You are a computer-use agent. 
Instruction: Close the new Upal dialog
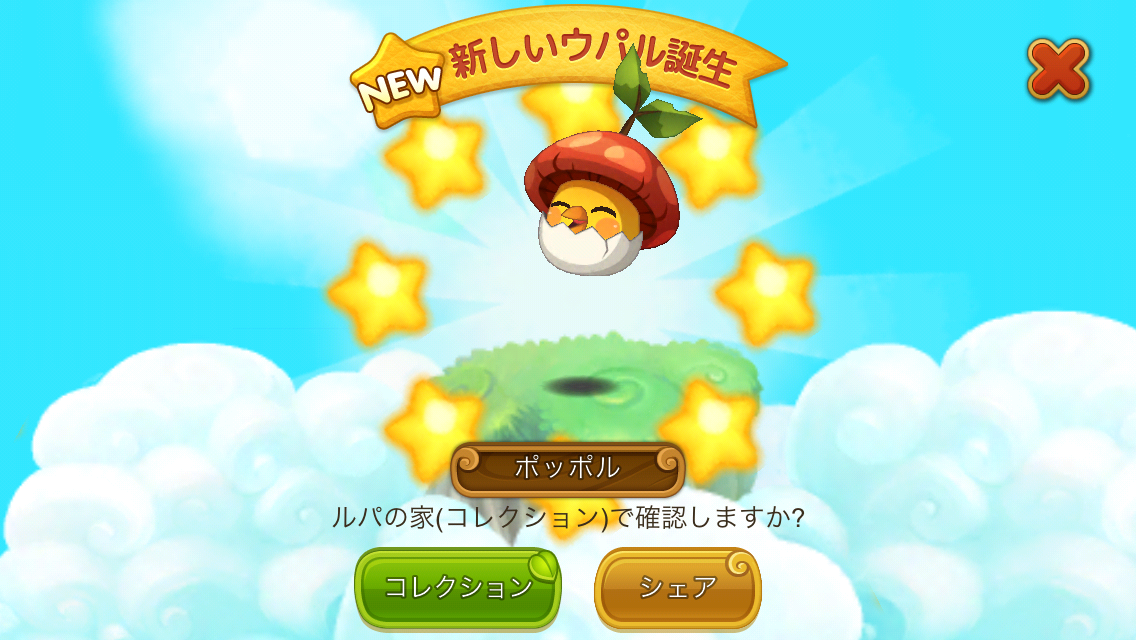pos(1058,69)
